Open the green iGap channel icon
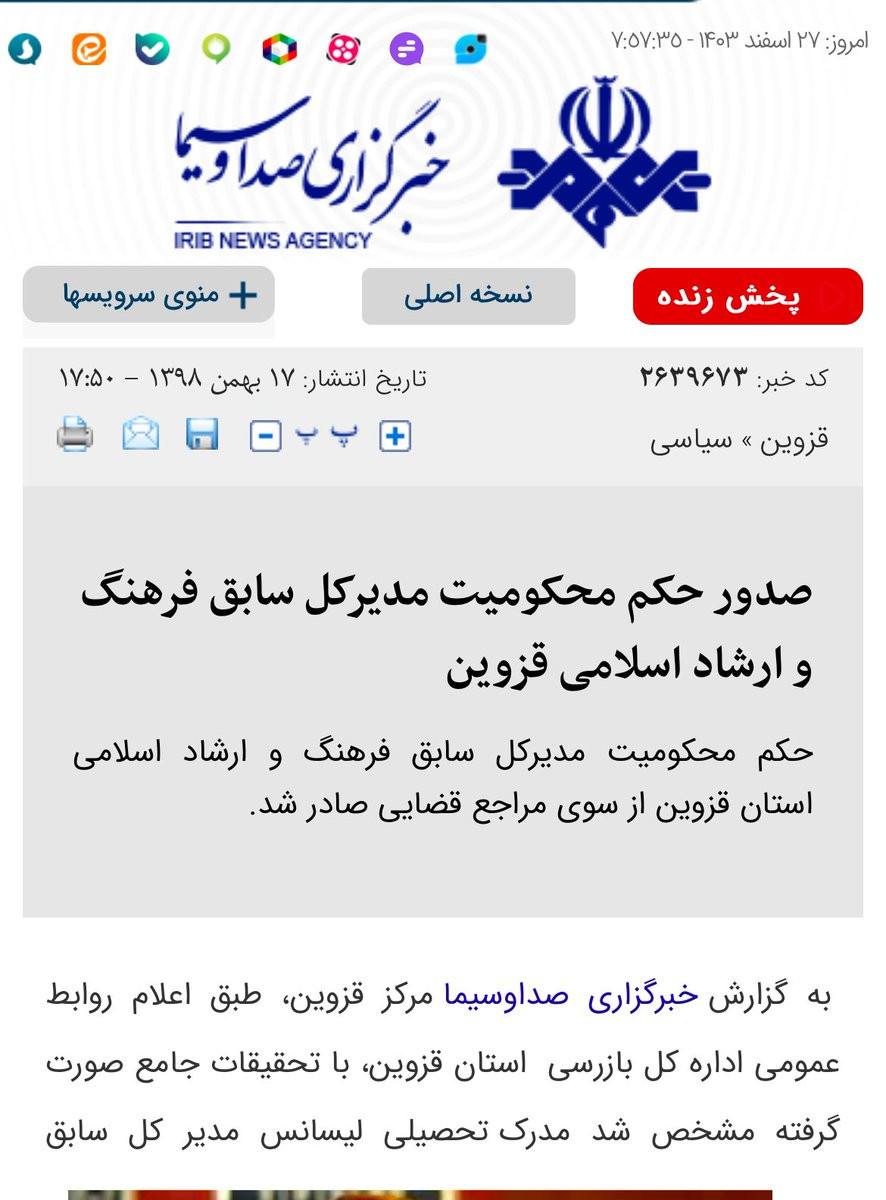This screenshot has width=886, height=1200. pyautogui.click(x=216, y=48)
